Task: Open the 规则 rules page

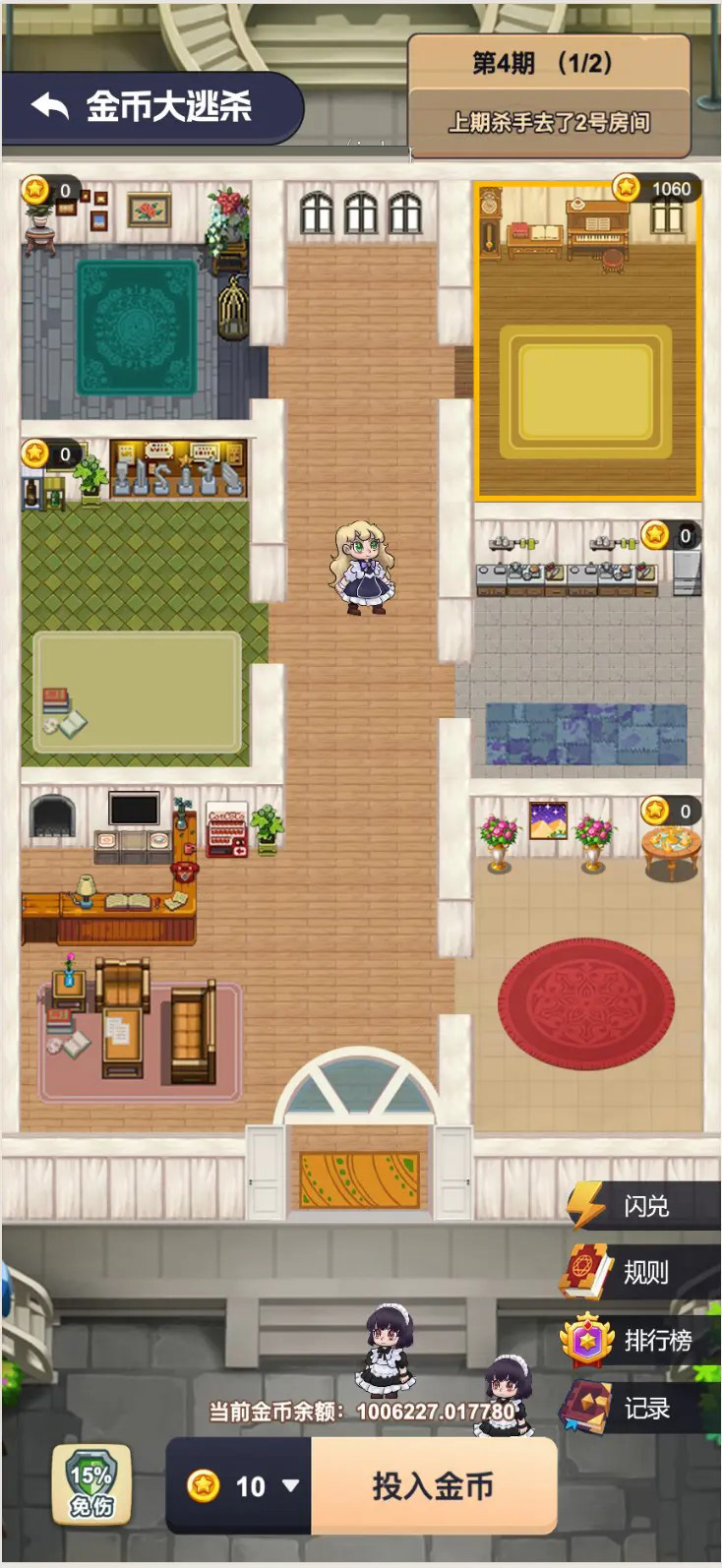Action: (644, 1273)
